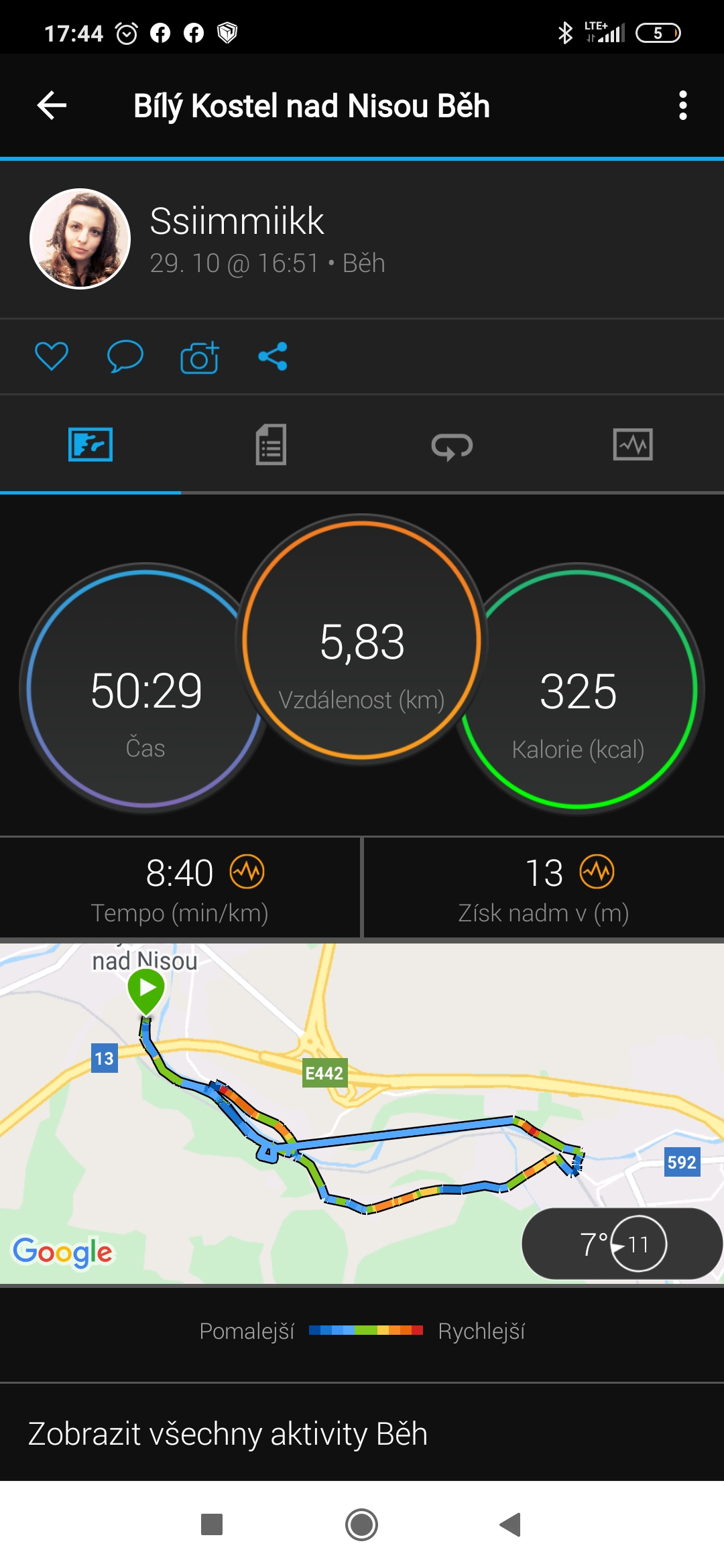Viewport: 724px width, 1568px height.
Task: Open the weather info showing 7°
Action: tap(622, 1244)
